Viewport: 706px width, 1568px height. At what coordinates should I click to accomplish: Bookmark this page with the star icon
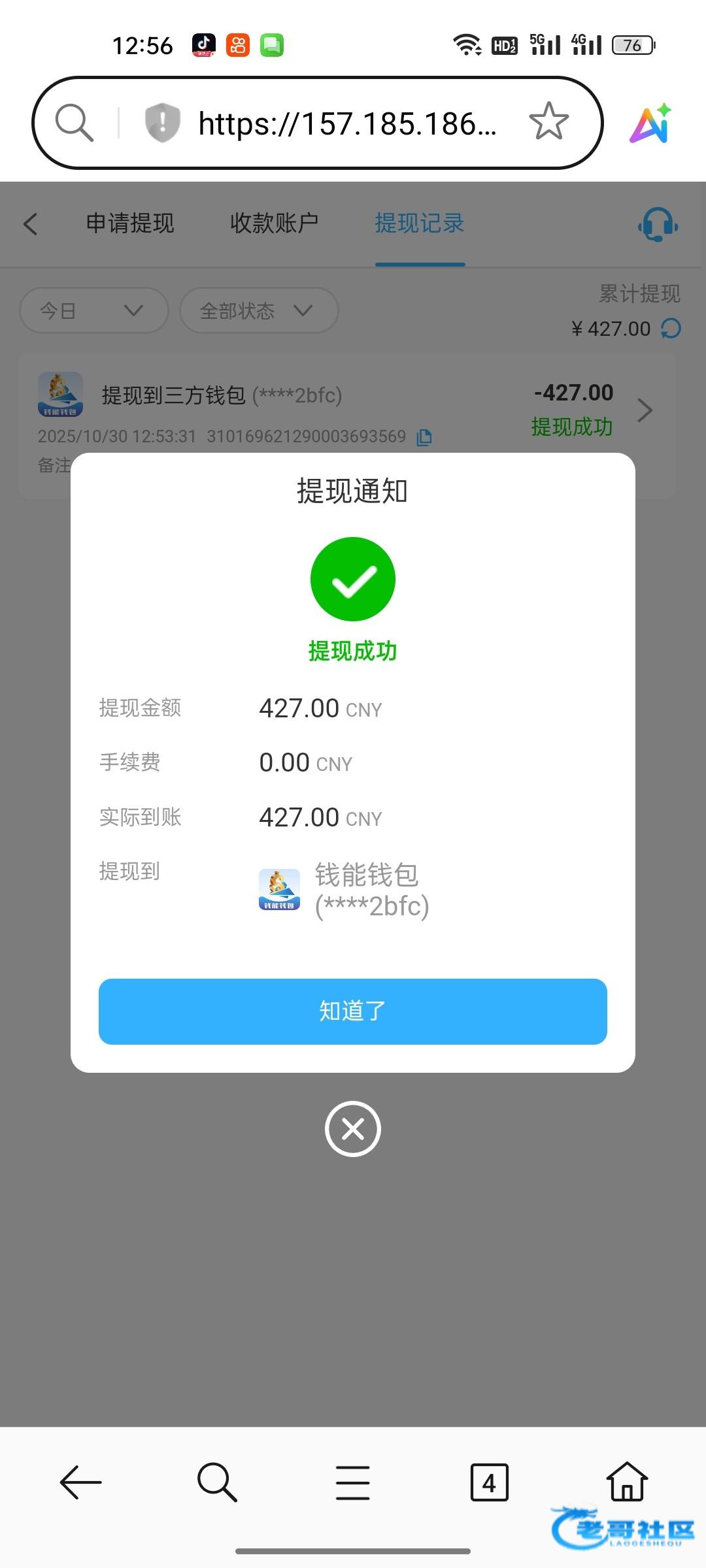tap(548, 122)
